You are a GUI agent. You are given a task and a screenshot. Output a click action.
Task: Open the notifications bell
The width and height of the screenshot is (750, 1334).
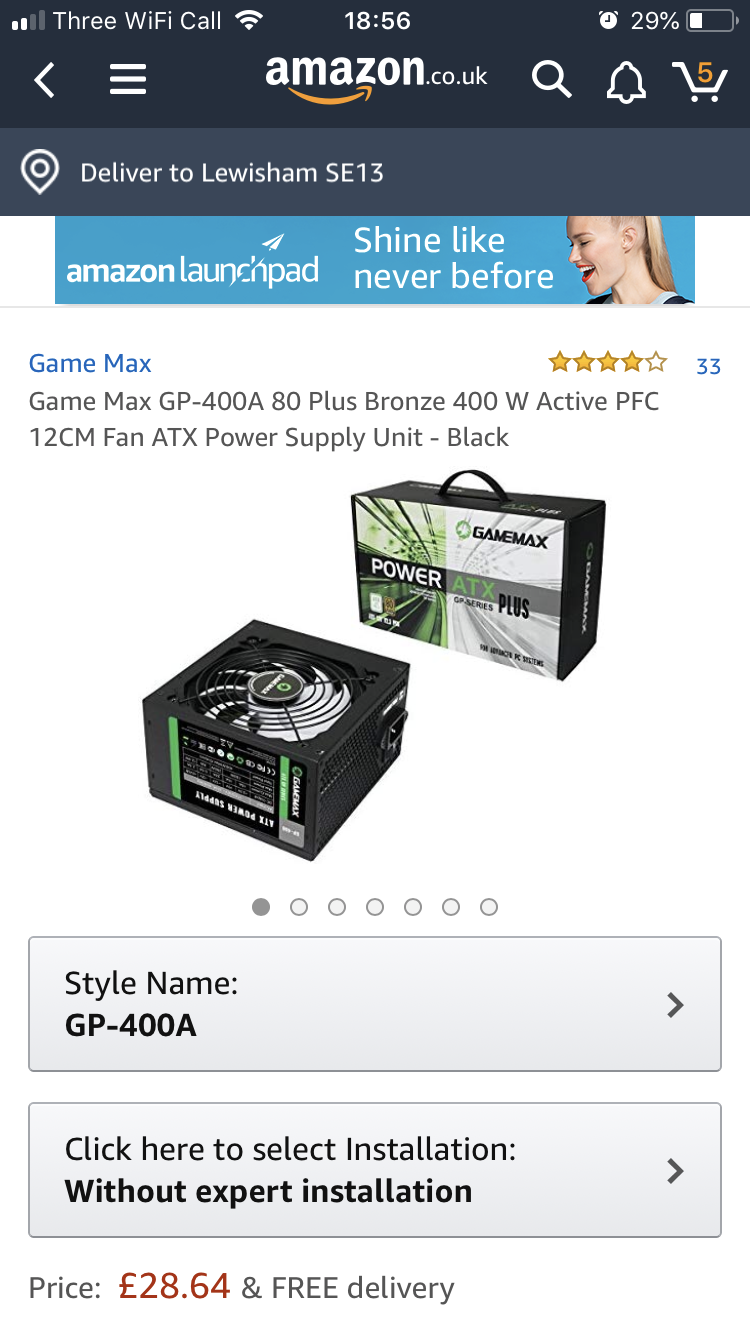click(626, 80)
